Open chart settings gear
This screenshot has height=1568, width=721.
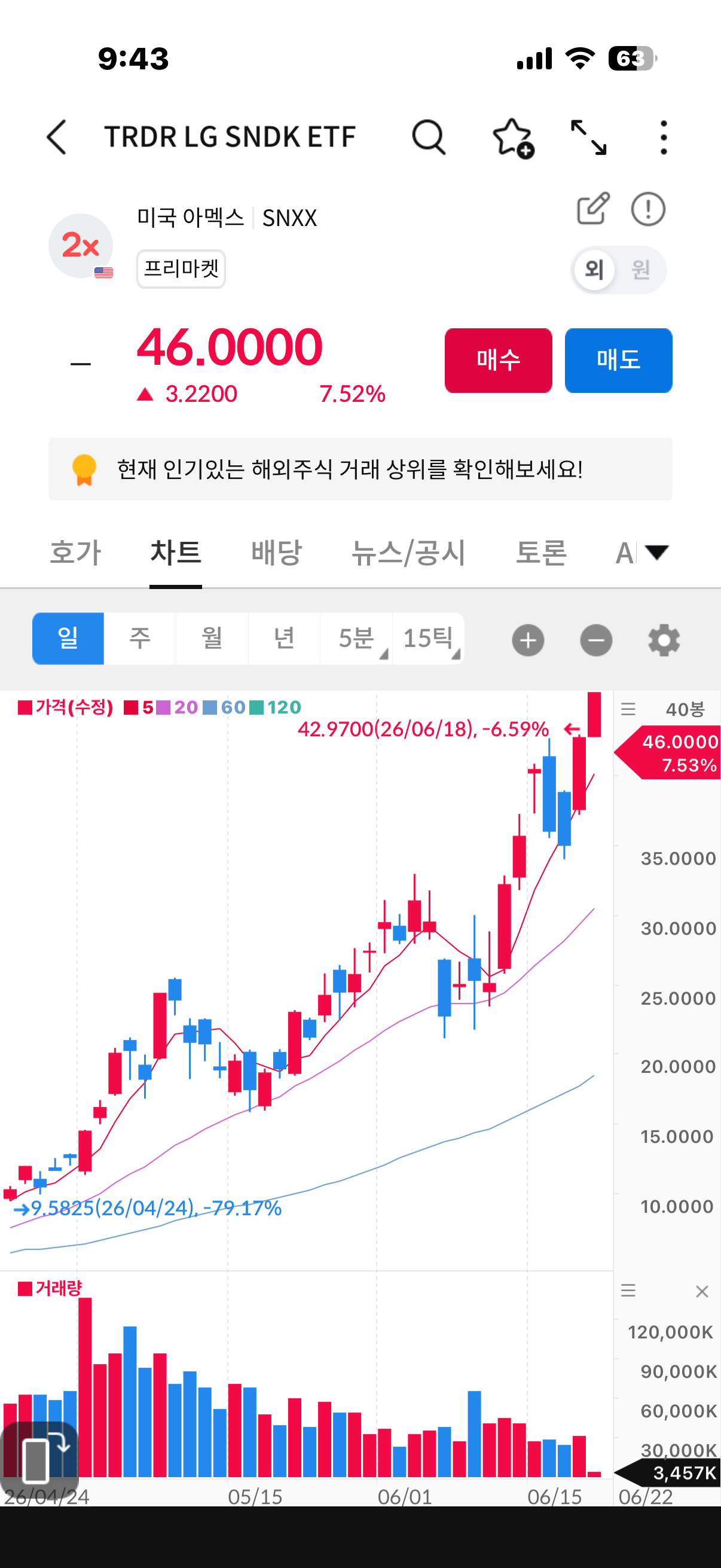coord(664,640)
